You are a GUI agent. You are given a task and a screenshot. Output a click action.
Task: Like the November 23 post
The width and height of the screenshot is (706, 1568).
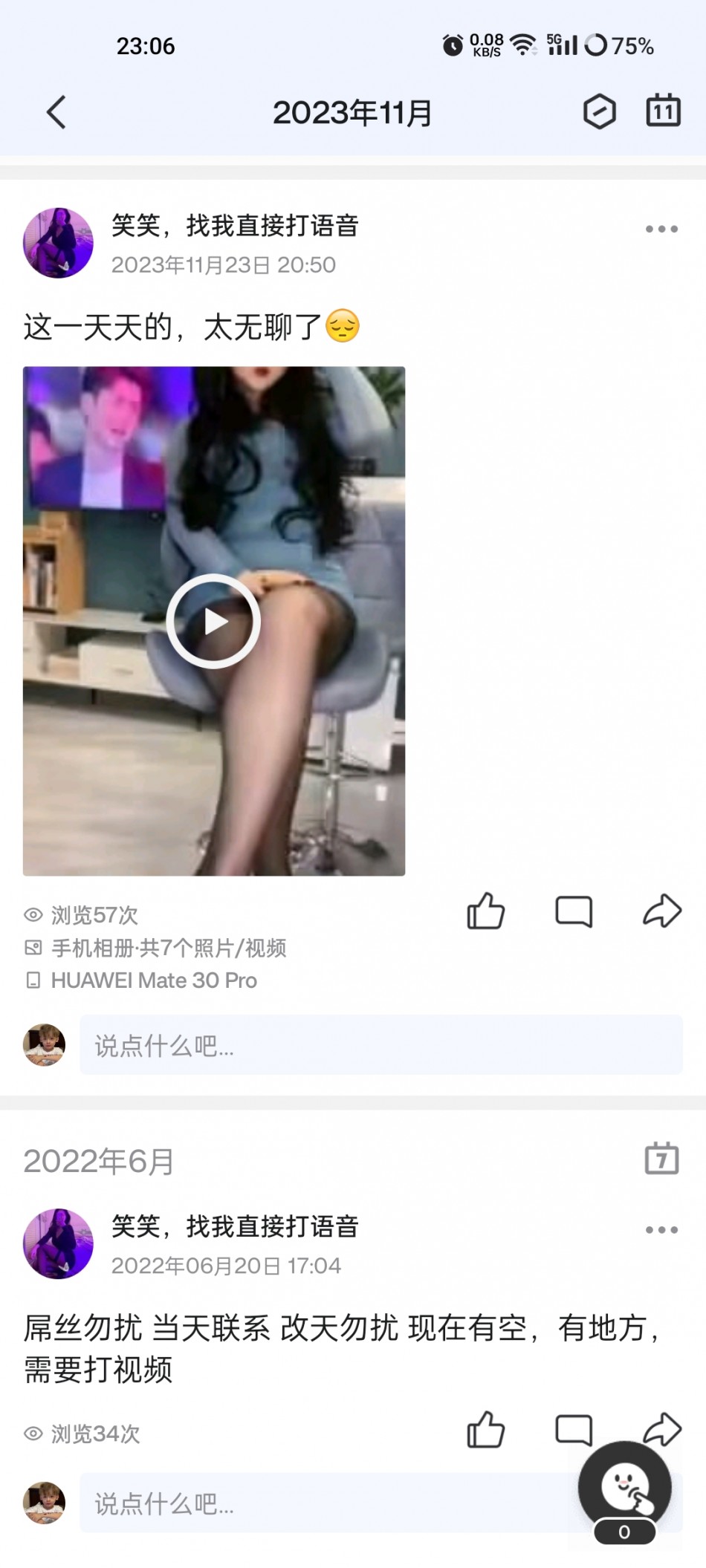pyautogui.click(x=486, y=911)
